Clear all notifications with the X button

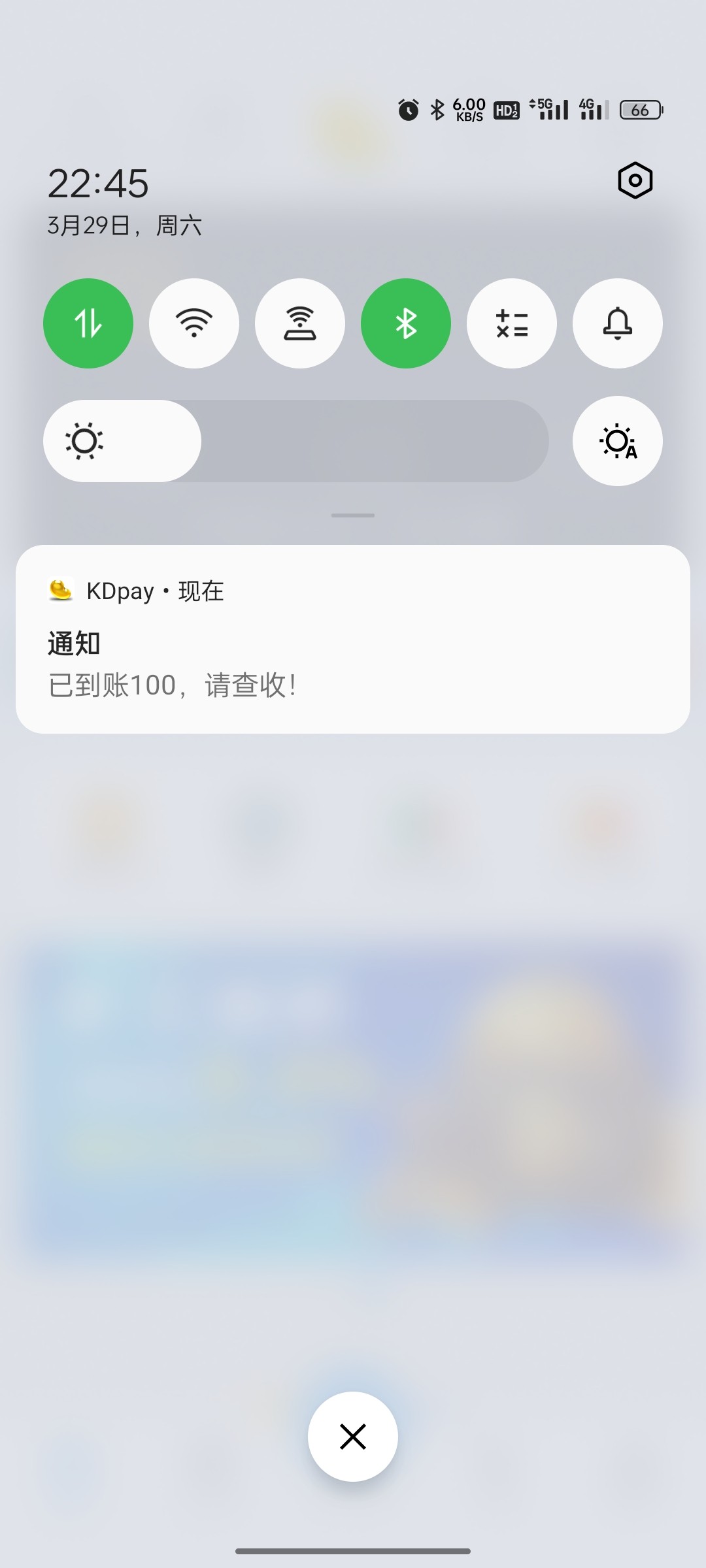353,1437
